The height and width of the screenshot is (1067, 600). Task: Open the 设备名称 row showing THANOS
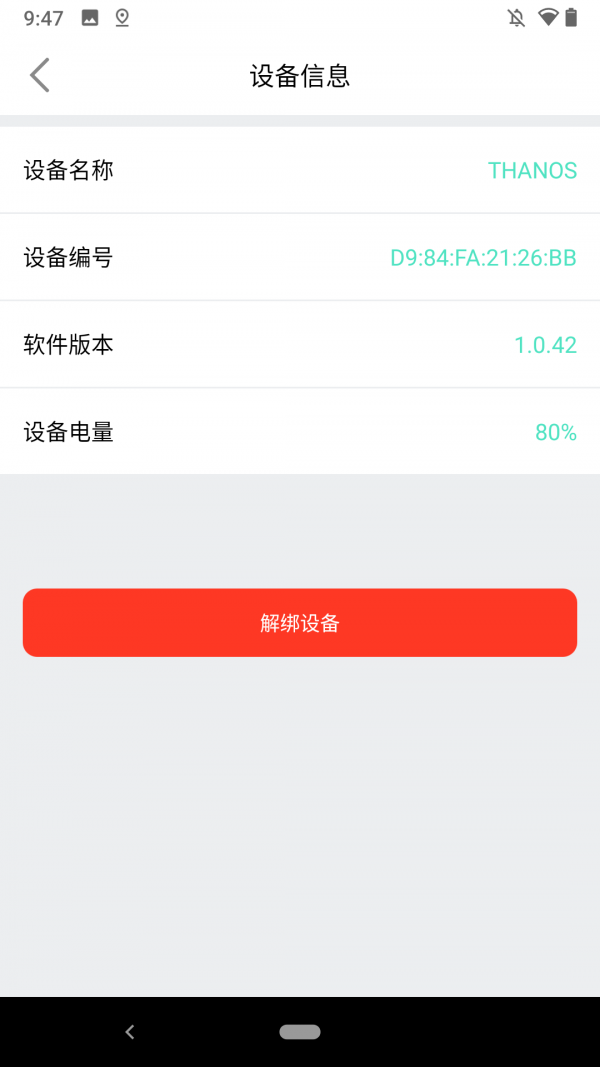coord(300,170)
